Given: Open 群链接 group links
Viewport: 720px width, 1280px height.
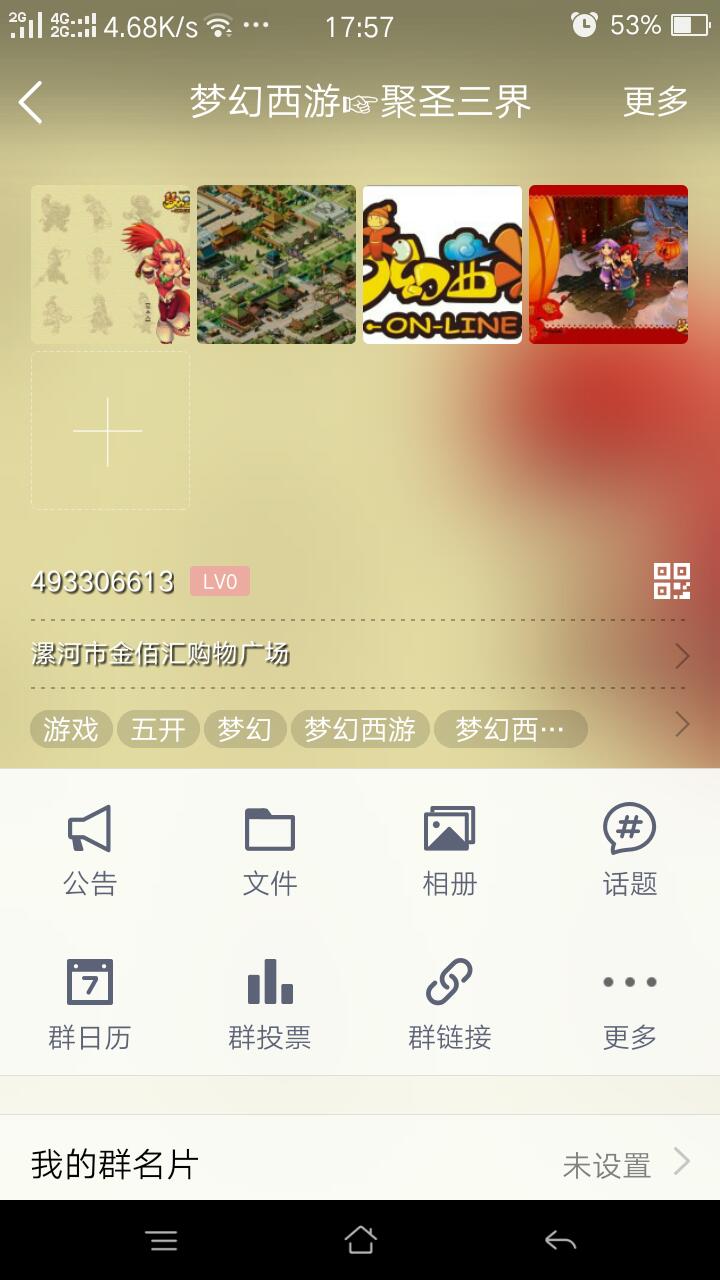Looking at the screenshot, I should click(450, 1003).
